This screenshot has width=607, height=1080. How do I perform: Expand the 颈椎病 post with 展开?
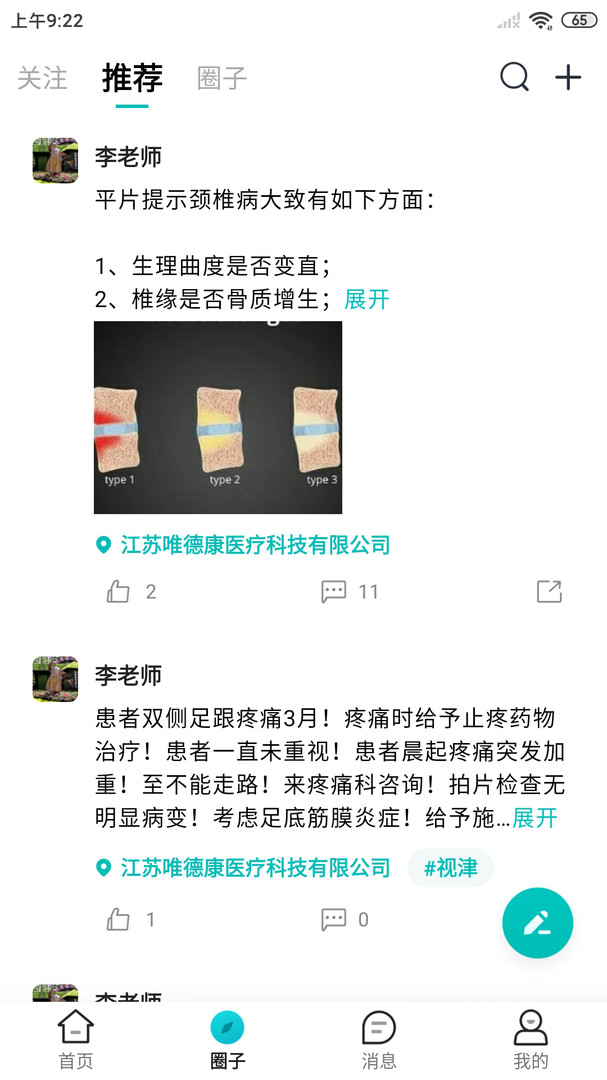(x=367, y=300)
